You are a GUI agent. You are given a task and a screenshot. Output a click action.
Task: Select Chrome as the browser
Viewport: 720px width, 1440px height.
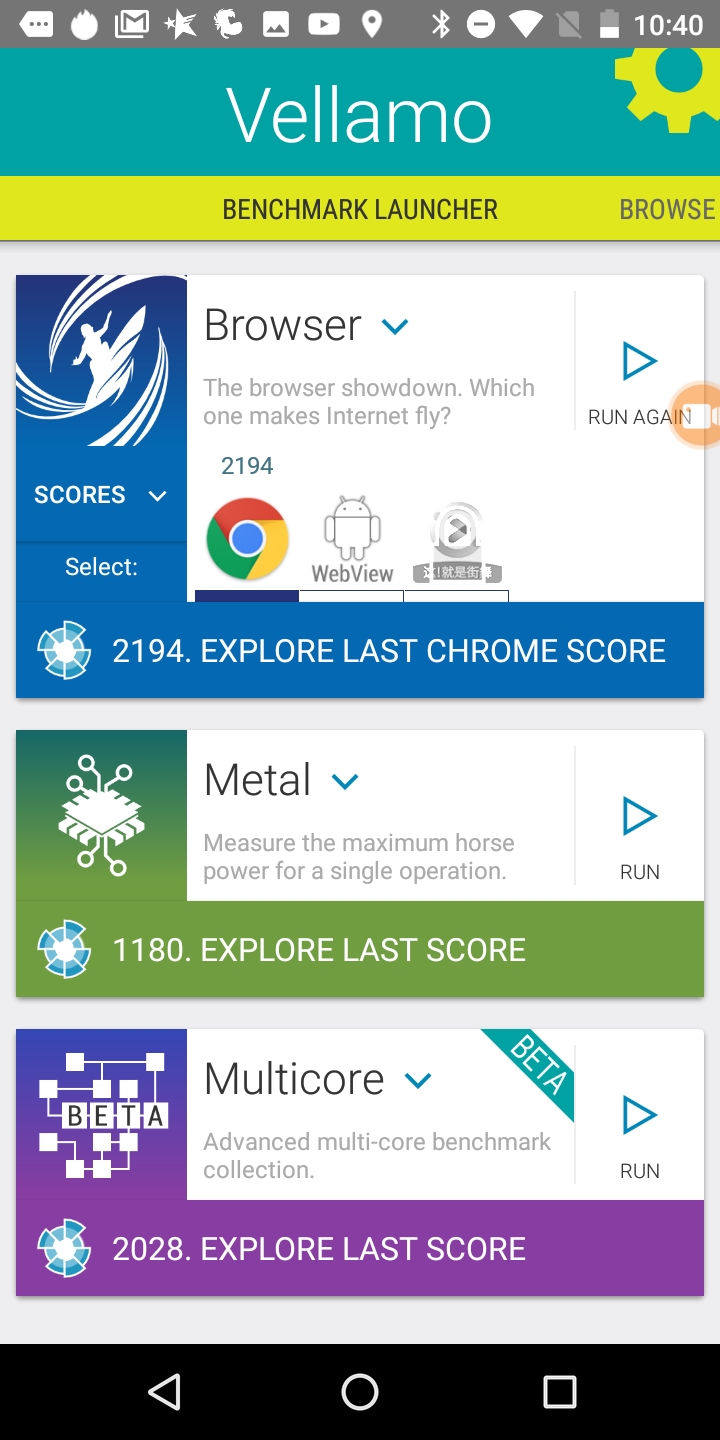tap(247, 541)
